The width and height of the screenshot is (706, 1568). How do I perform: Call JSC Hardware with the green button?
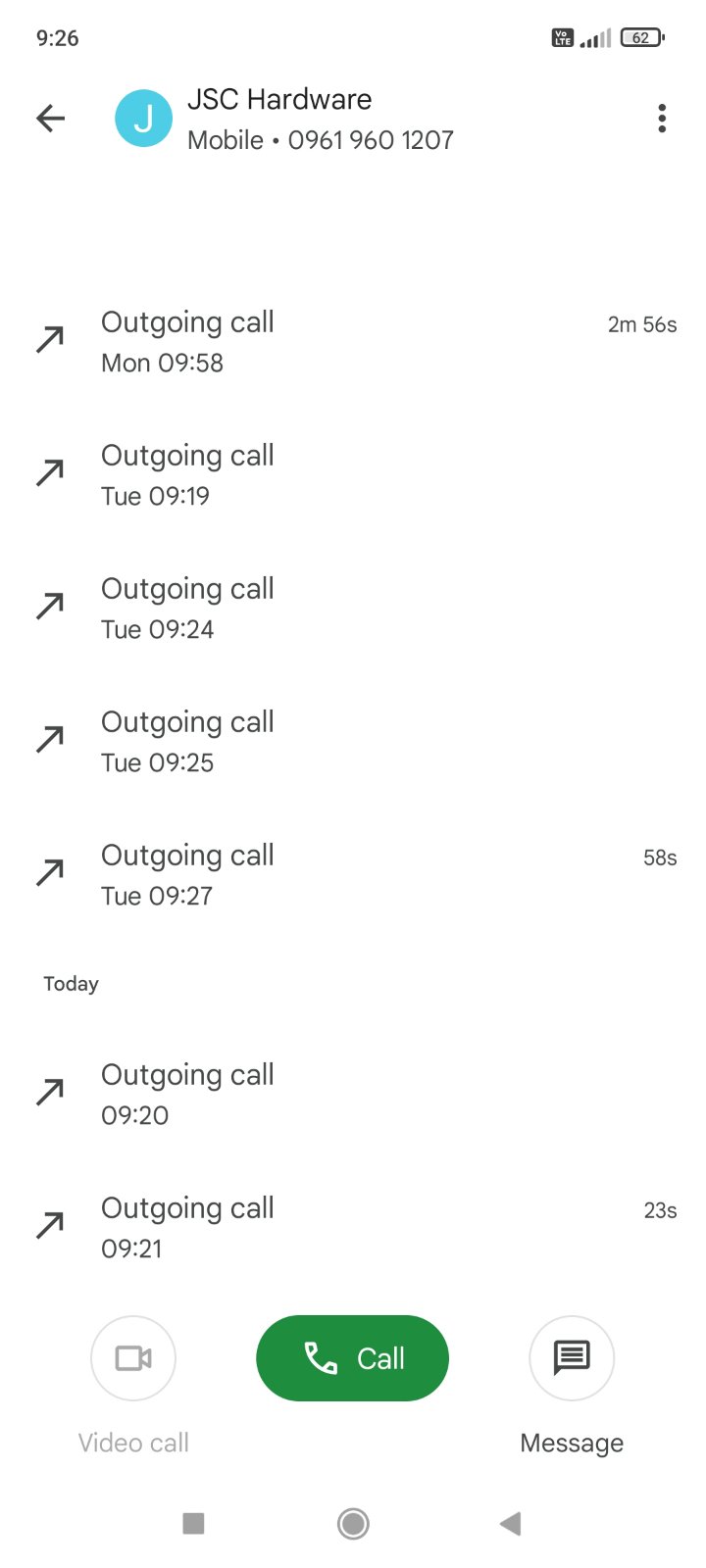tap(352, 1358)
